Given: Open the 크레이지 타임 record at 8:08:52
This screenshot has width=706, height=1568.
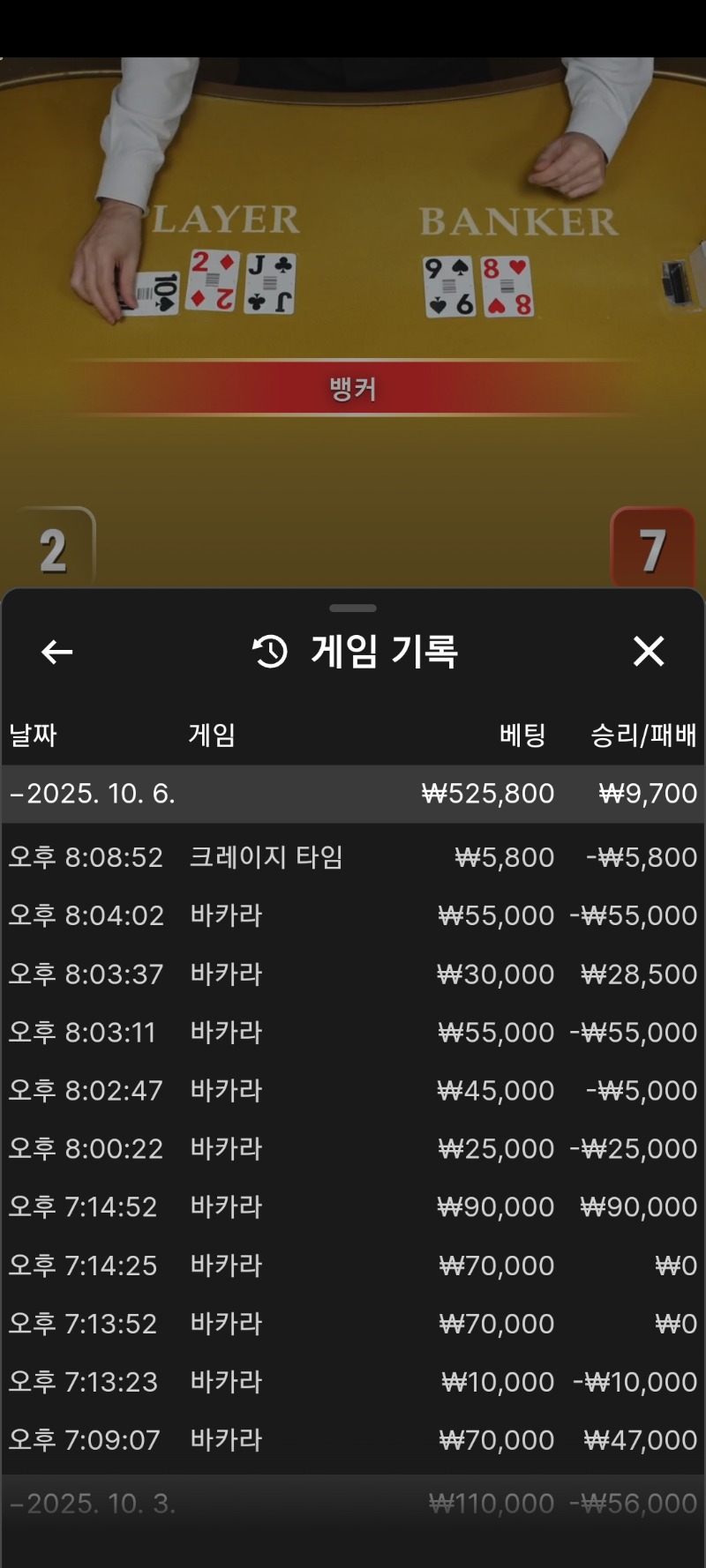Looking at the screenshot, I should (353, 857).
